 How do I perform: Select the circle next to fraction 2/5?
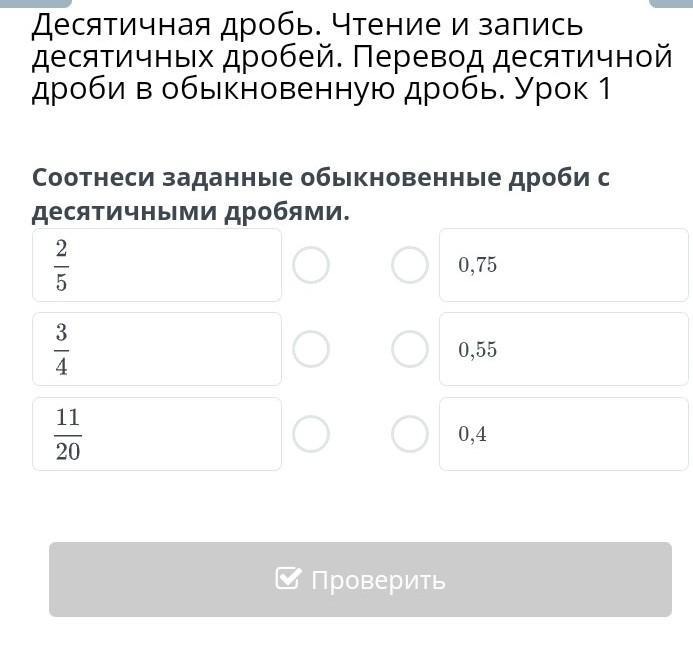pos(311,265)
